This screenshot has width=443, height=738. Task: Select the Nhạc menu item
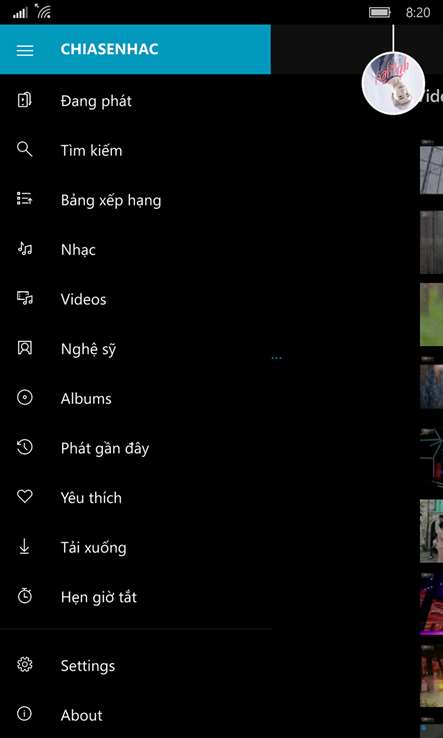[136, 249]
